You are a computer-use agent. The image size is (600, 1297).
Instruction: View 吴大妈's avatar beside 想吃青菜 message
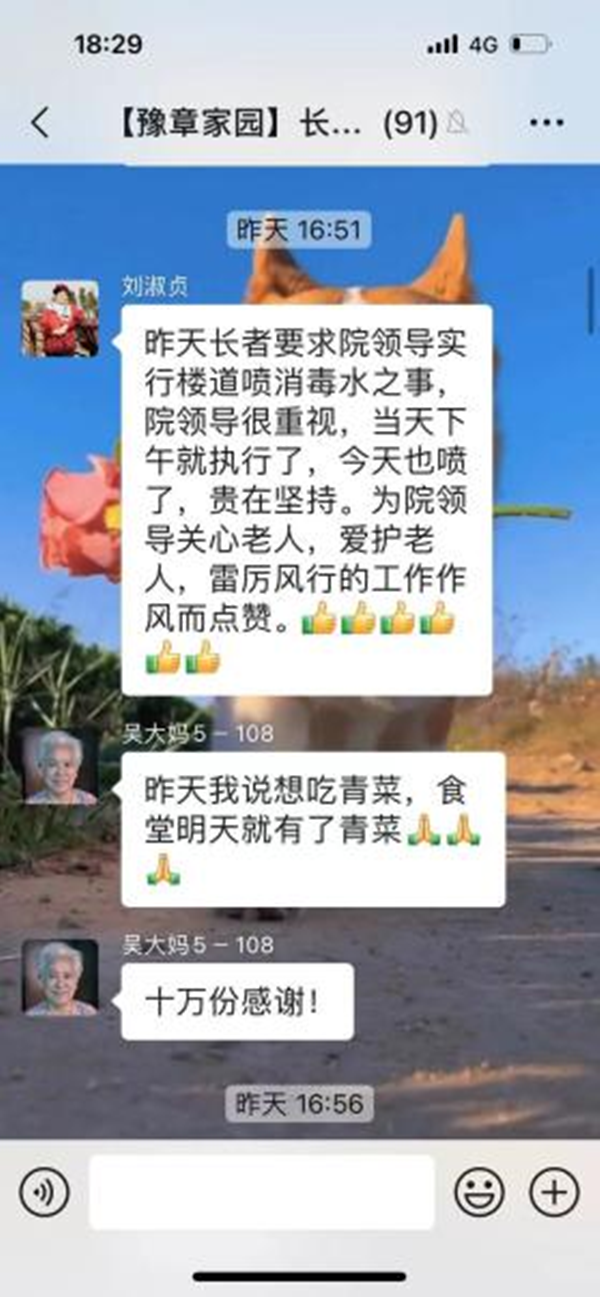click(60, 767)
